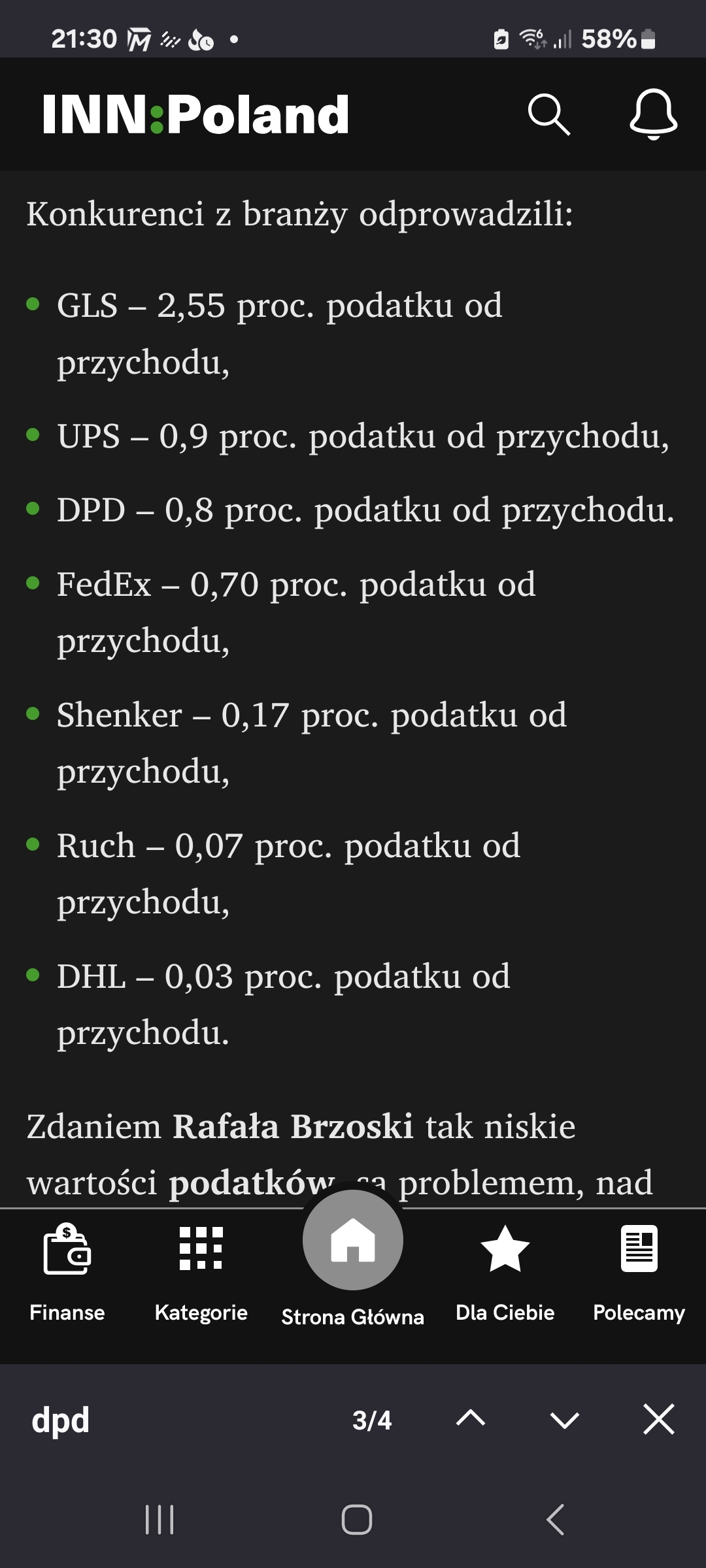Tap the INN:Poland logo header
This screenshot has width=706, height=1568.
[x=195, y=114]
